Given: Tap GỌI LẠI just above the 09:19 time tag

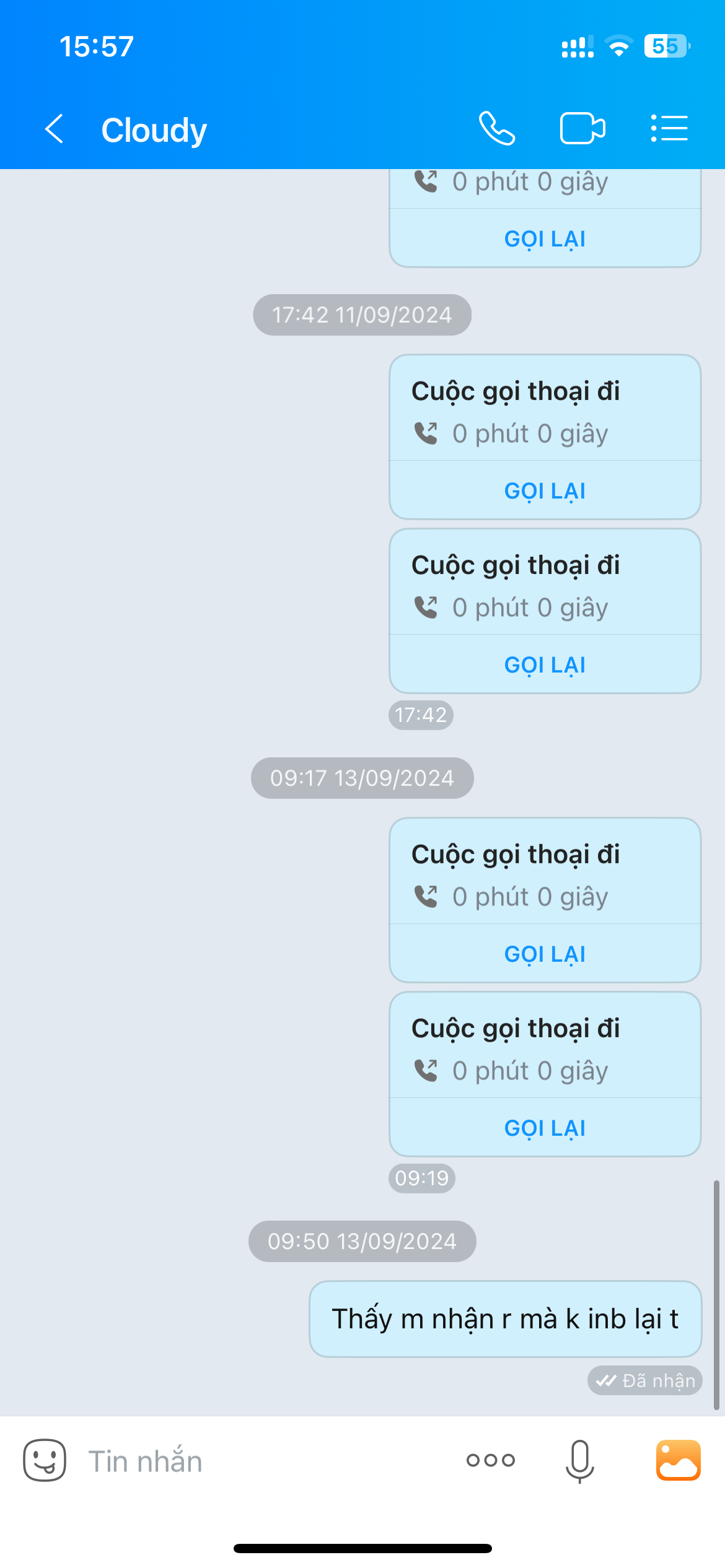Looking at the screenshot, I should click(x=545, y=1128).
